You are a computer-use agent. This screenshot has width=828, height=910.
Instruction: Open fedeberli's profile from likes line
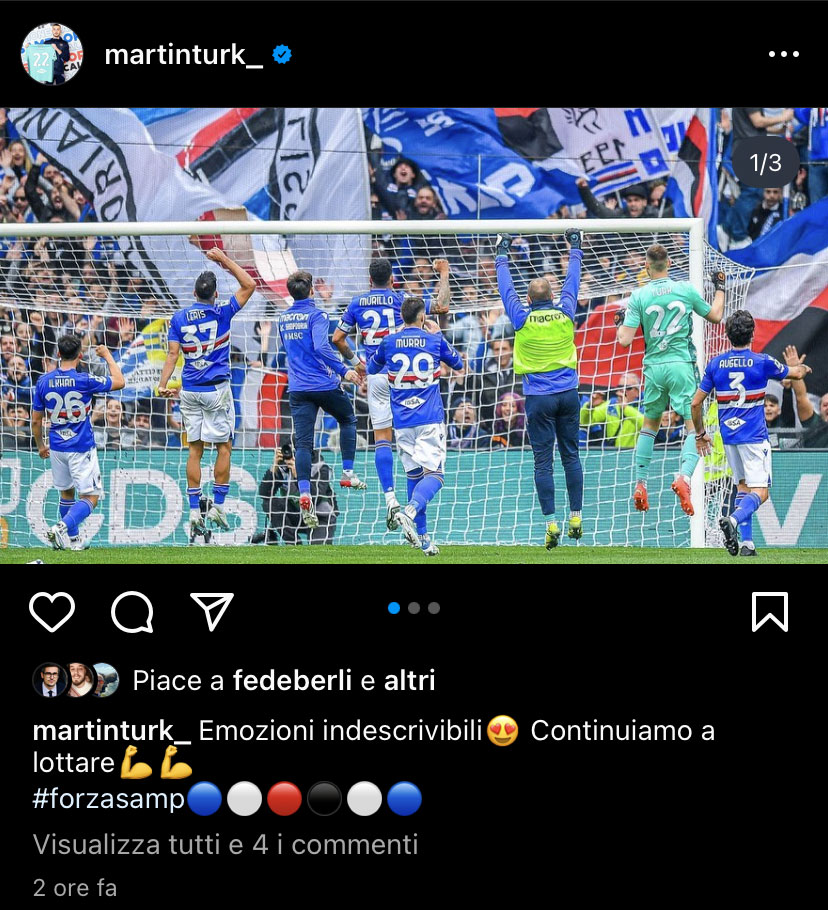pyautogui.click(x=292, y=681)
